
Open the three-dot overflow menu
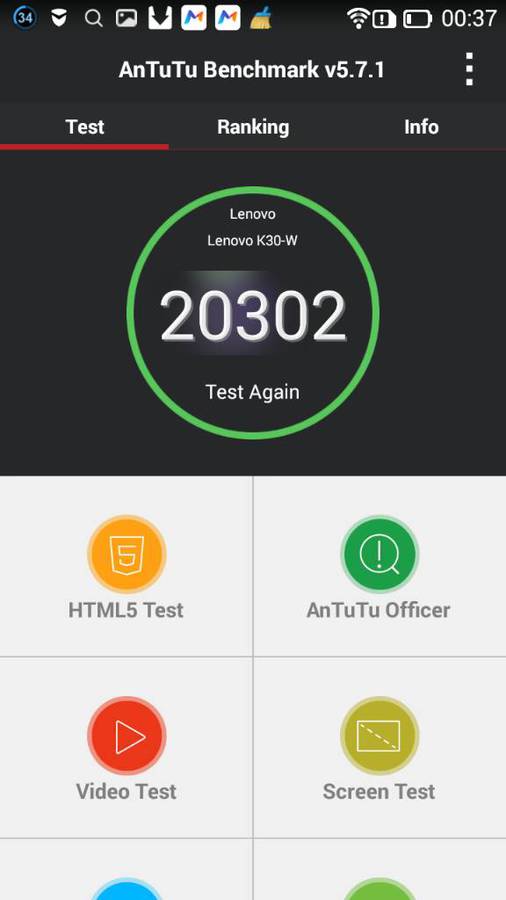click(469, 69)
